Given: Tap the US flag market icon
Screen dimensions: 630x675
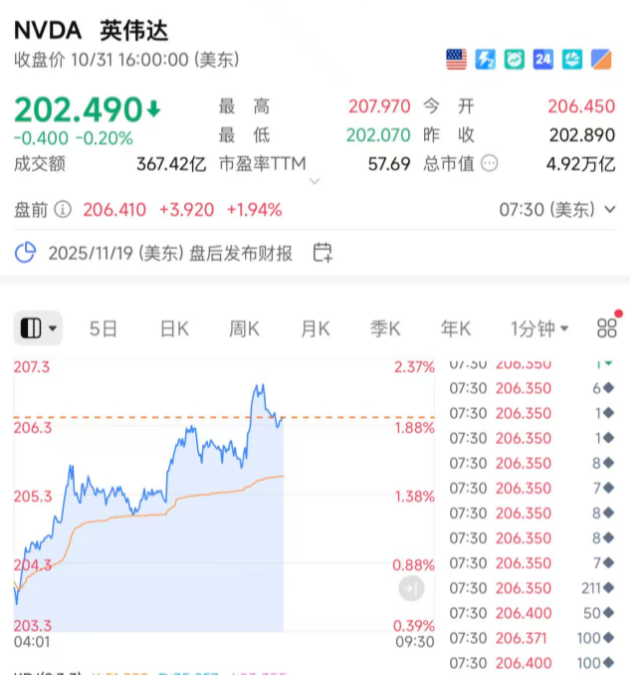Looking at the screenshot, I should click(x=456, y=60).
